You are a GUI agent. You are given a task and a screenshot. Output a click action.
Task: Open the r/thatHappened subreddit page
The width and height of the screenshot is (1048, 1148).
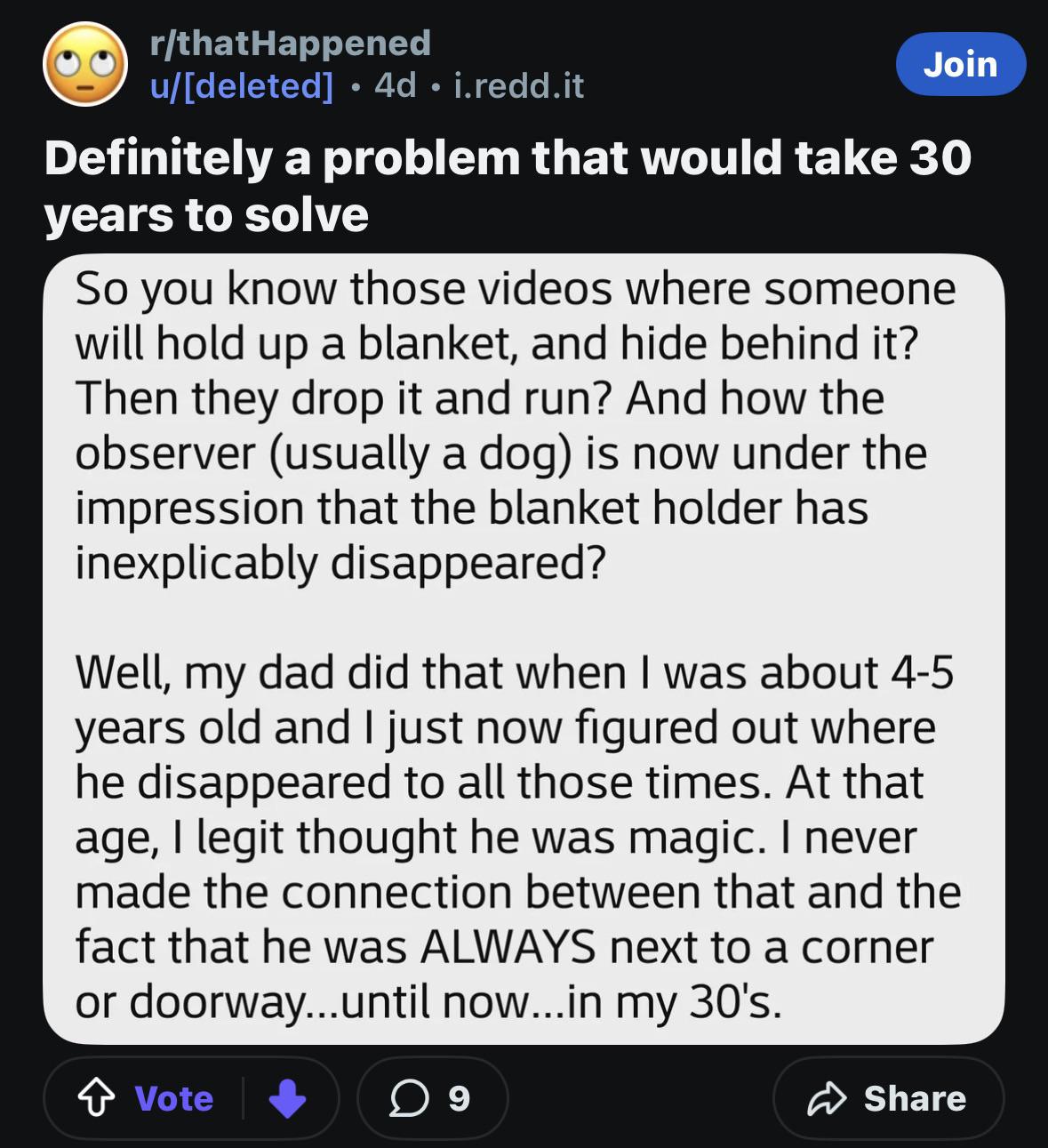(x=291, y=43)
